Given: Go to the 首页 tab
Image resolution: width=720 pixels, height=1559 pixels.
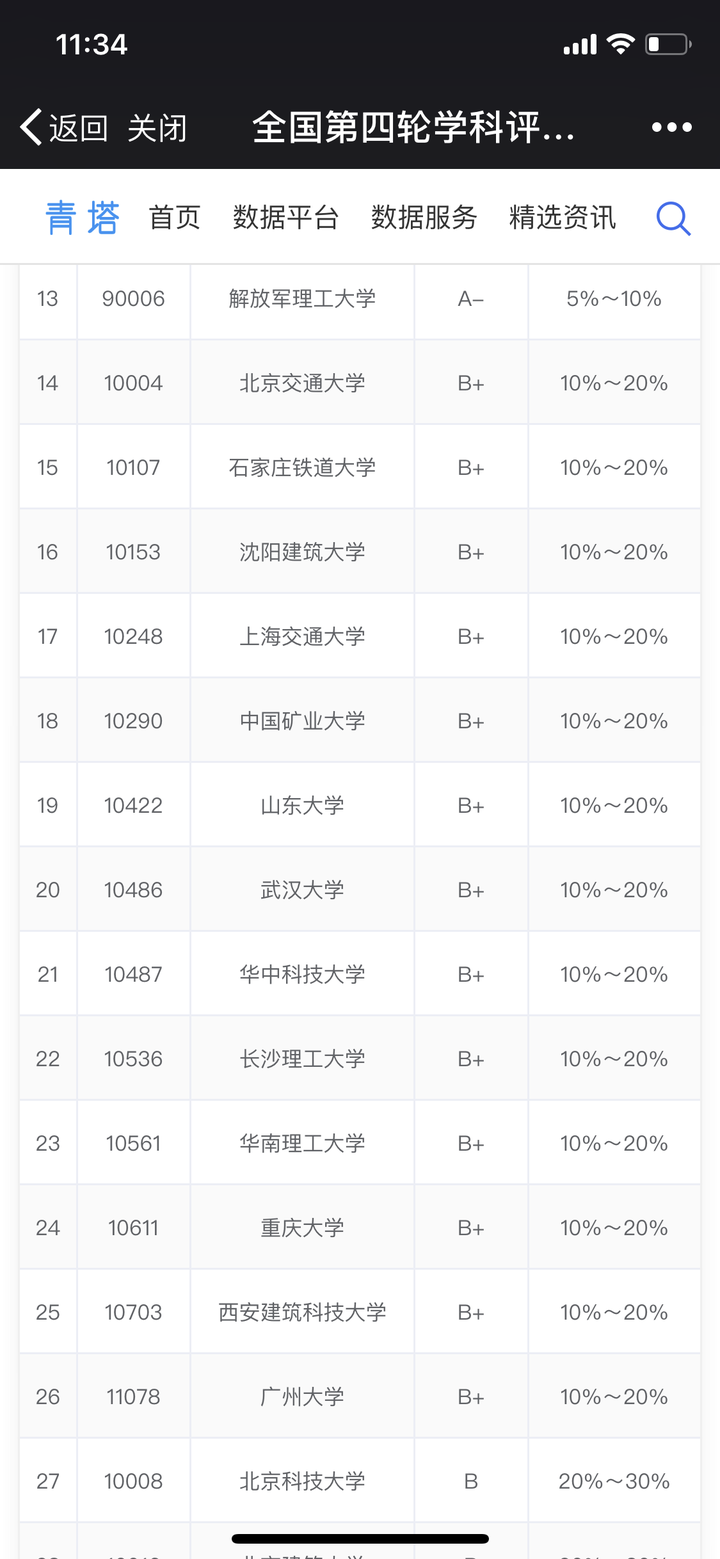Looking at the screenshot, I should pos(174,217).
